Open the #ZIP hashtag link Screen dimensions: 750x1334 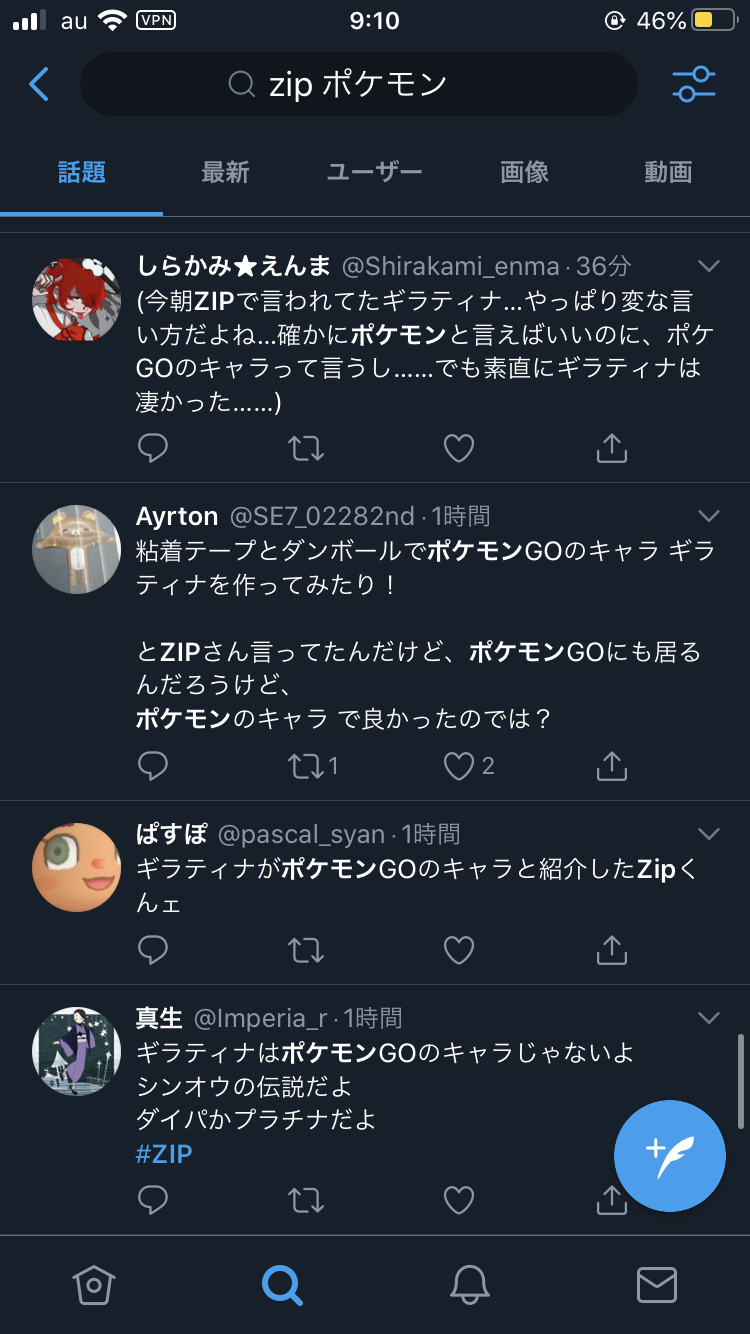point(164,1154)
